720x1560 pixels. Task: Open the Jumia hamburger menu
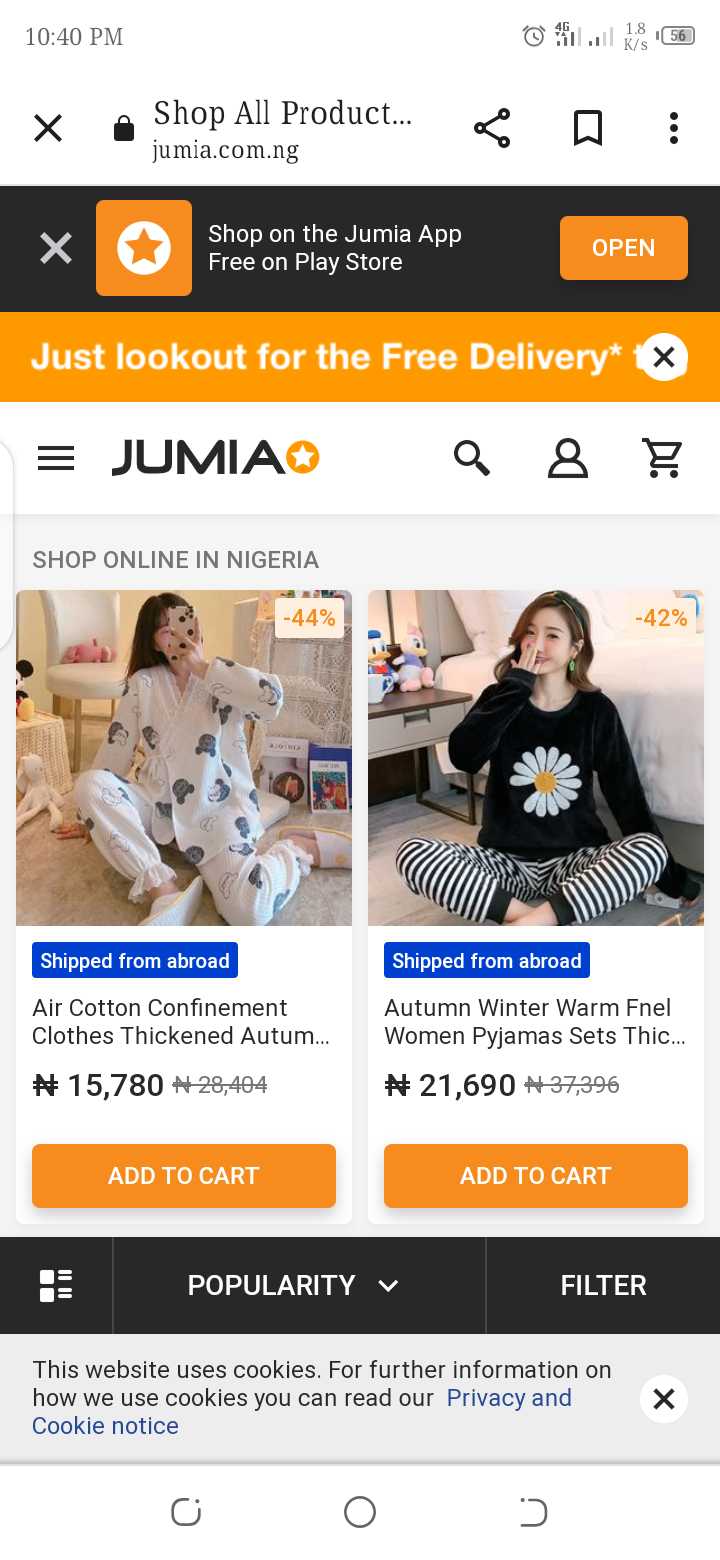[56, 458]
